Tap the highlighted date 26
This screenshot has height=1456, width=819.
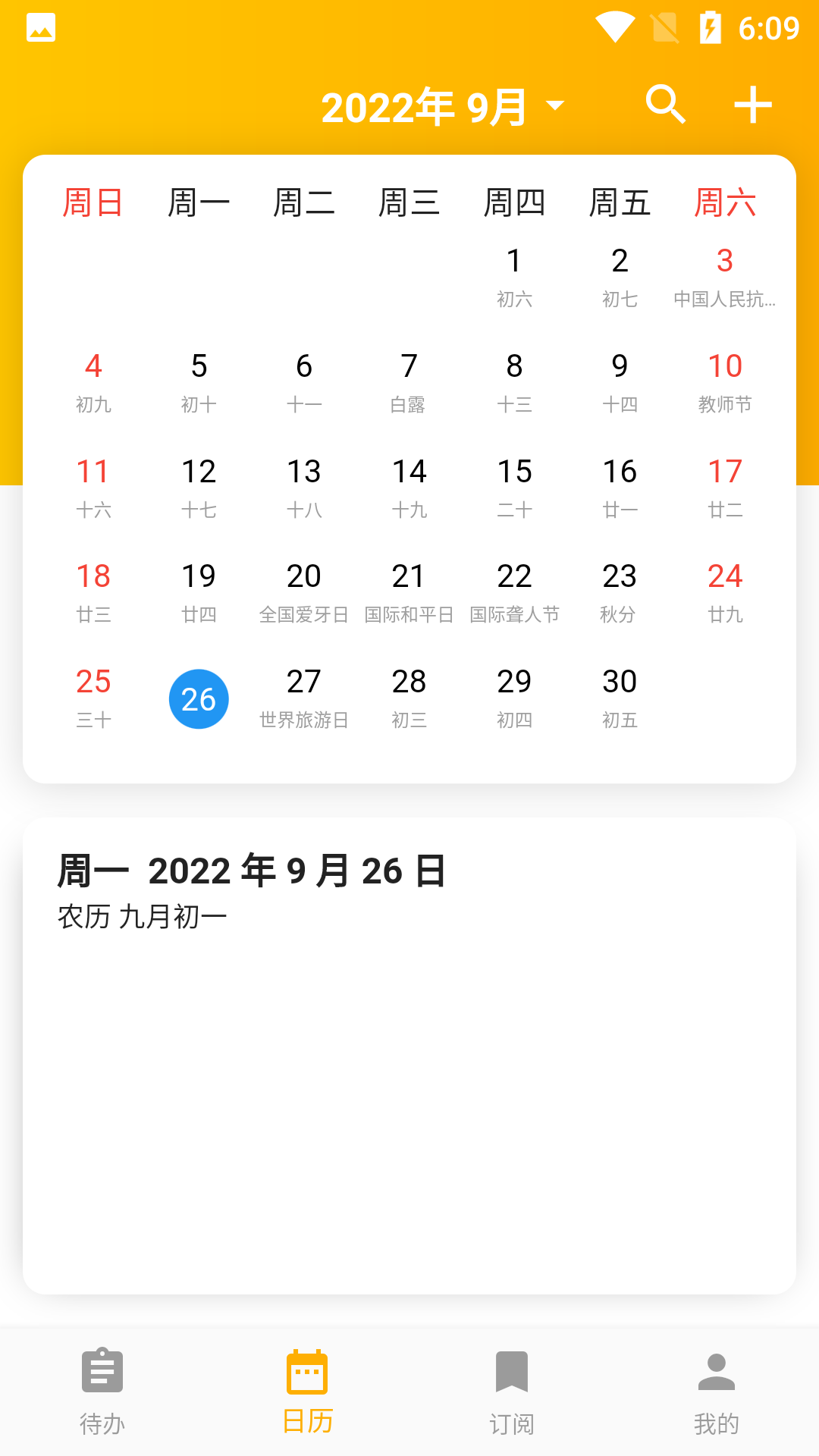pyautogui.click(x=199, y=699)
